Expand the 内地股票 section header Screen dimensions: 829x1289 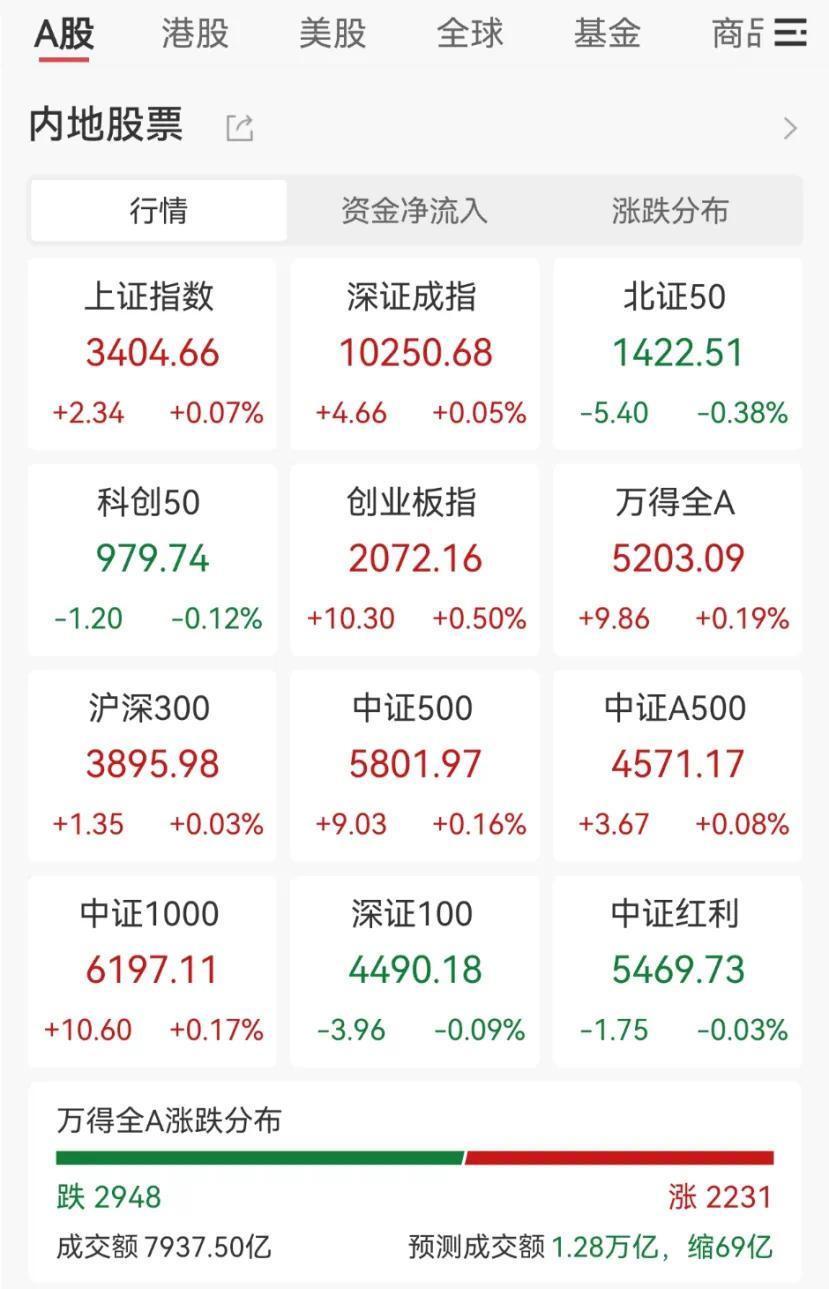(104, 126)
